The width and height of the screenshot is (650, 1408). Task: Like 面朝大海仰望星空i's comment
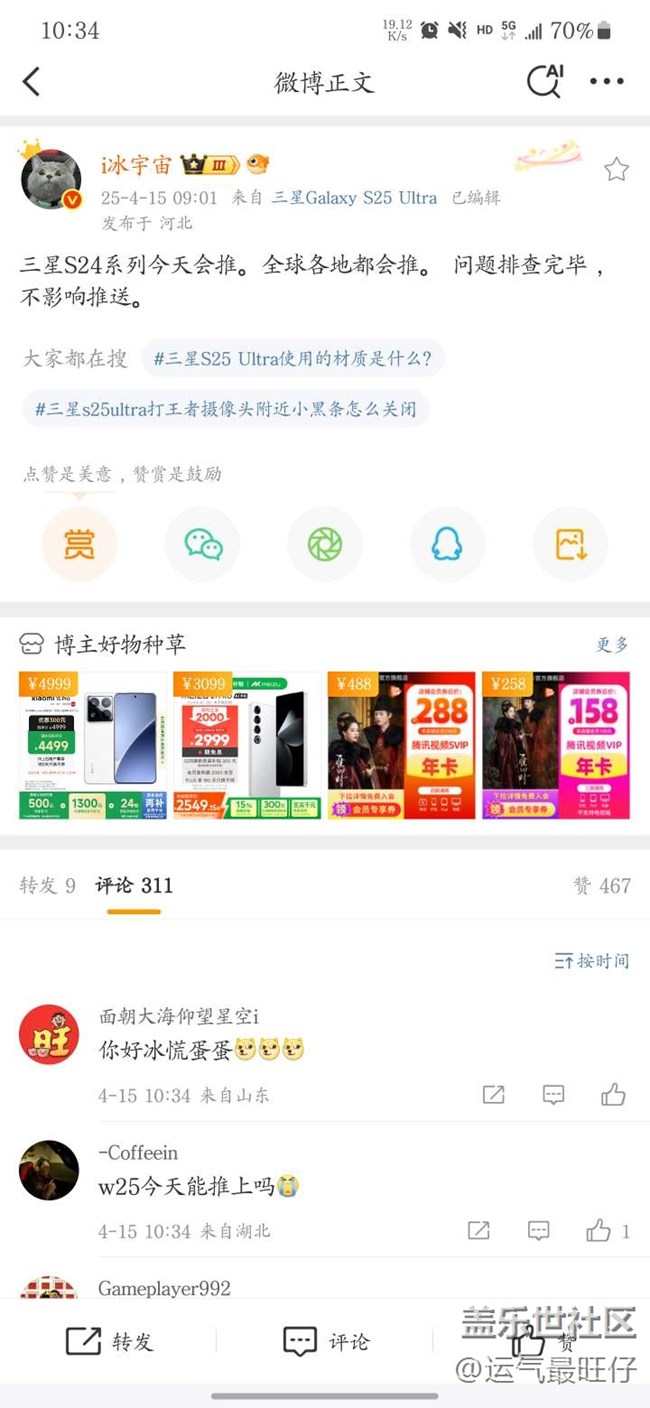[613, 1095]
